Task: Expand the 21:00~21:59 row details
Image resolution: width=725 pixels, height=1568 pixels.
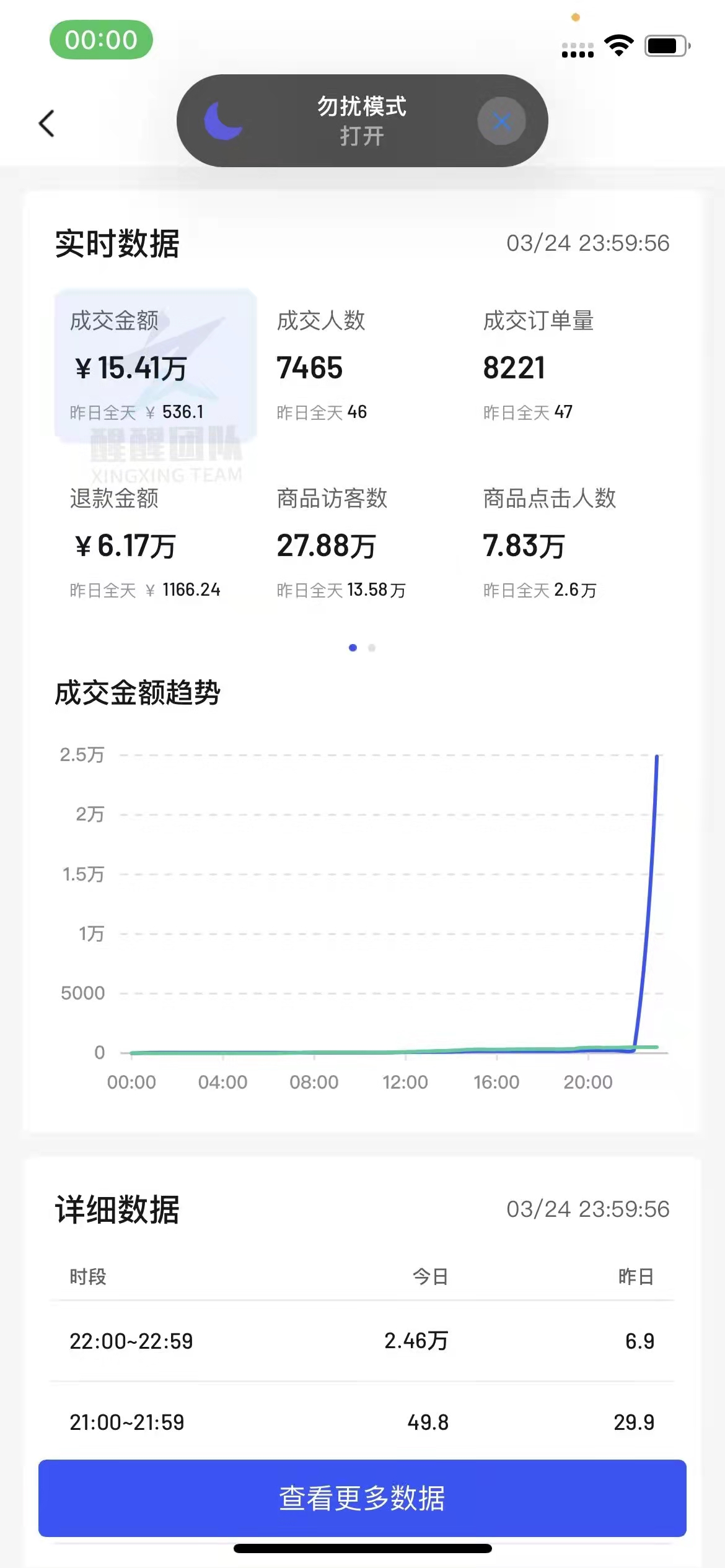Action: 362,1422
